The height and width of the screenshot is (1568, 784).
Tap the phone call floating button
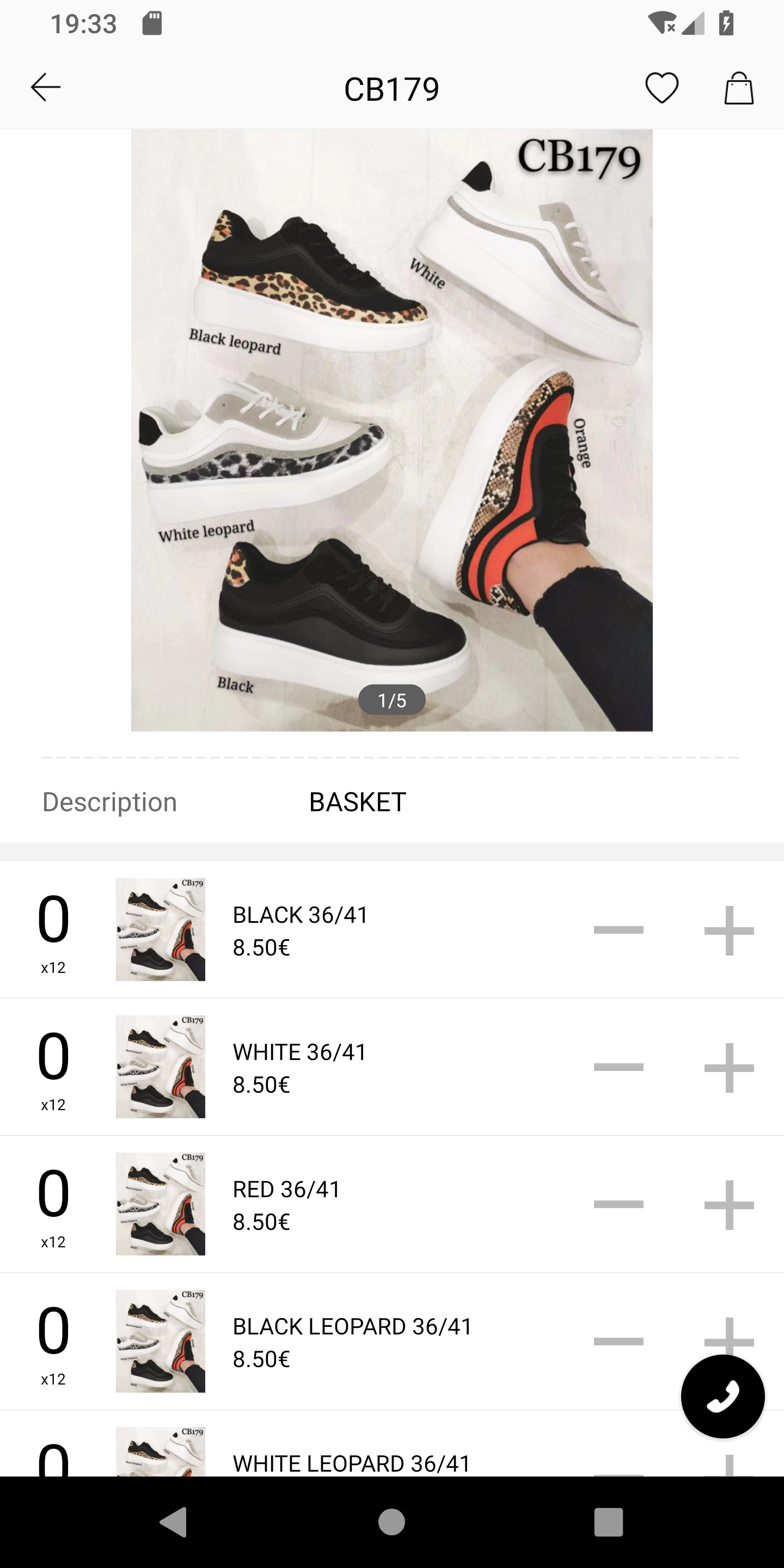(x=722, y=1396)
